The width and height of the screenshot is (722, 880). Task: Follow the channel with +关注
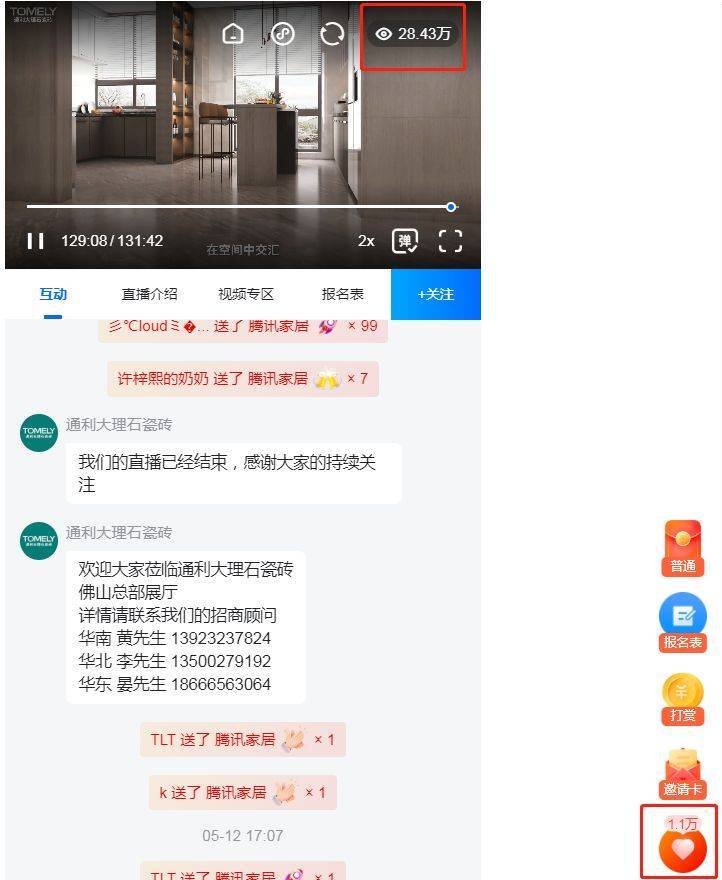click(436, 294)
